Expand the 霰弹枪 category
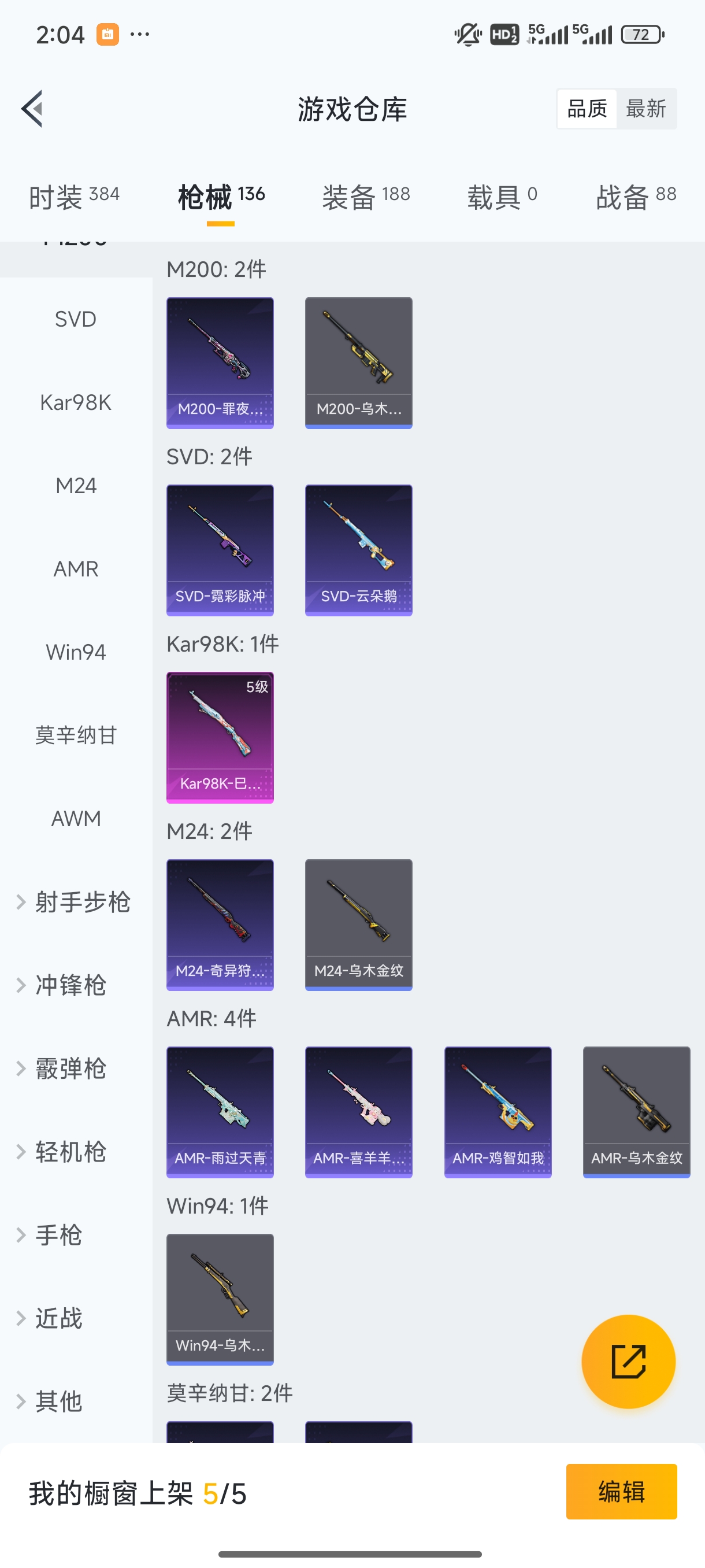The width and height of the screenshot is (705, 1568). point(70,1068)
